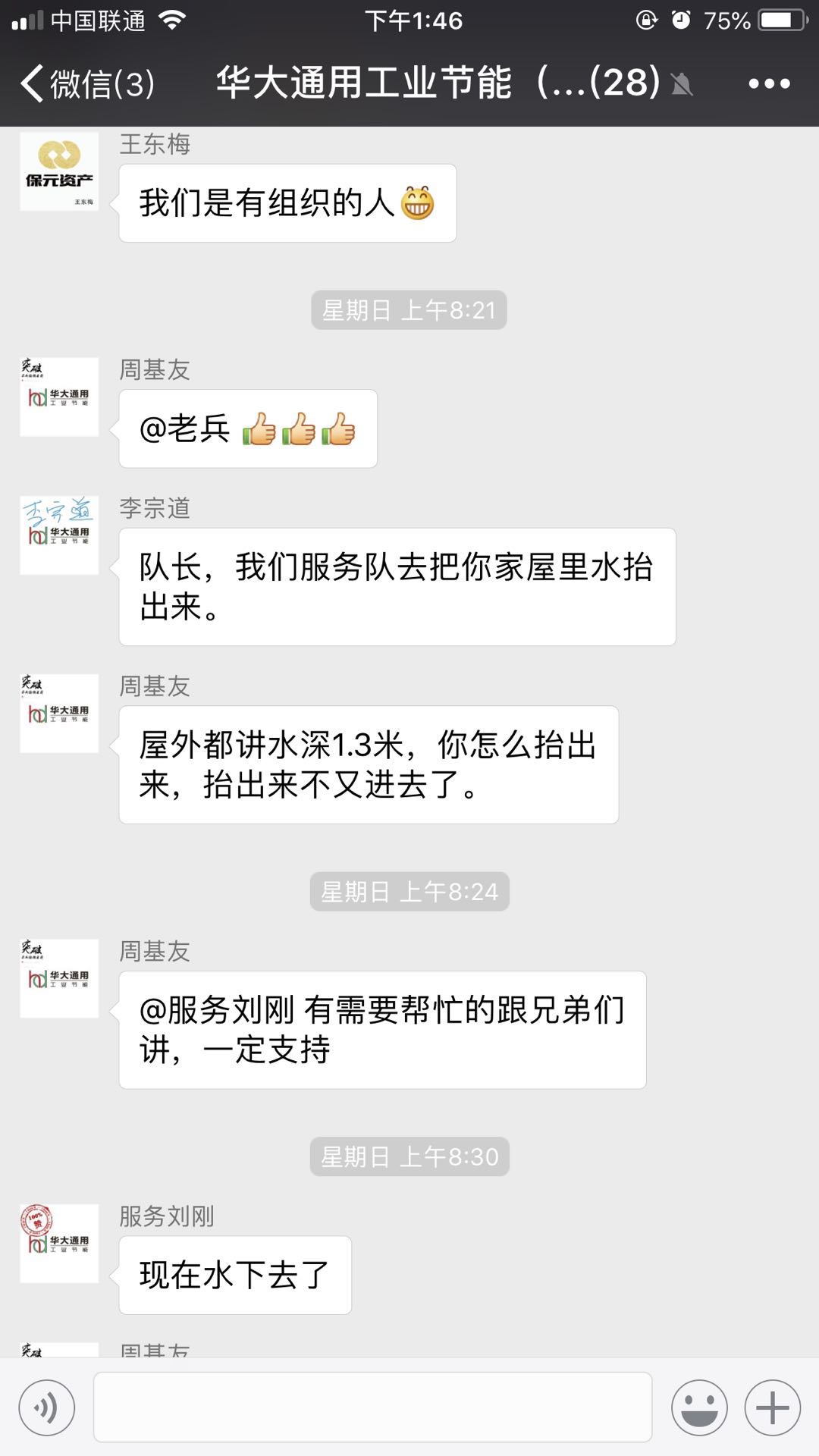This screenshot has width=819, height=1456.
Task: Open 王东梅's profile avatar
Action: 59,171
